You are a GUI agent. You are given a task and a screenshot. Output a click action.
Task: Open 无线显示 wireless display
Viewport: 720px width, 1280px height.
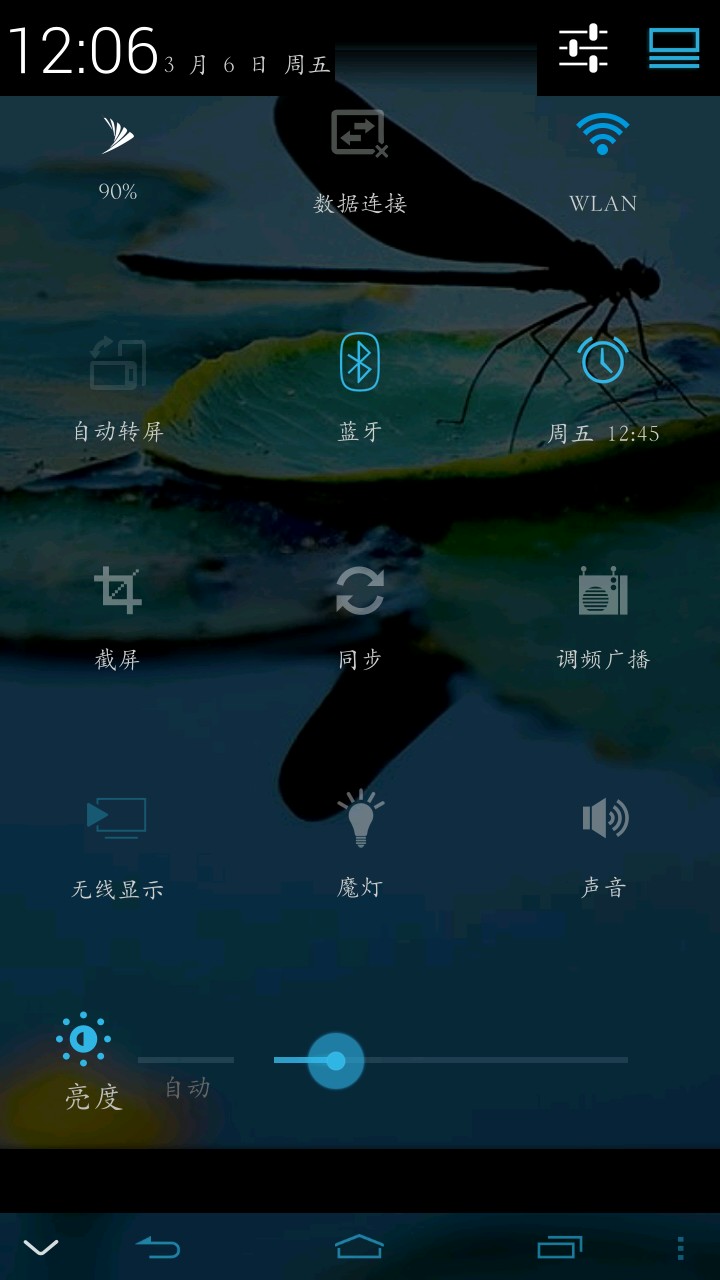(118, 842)
